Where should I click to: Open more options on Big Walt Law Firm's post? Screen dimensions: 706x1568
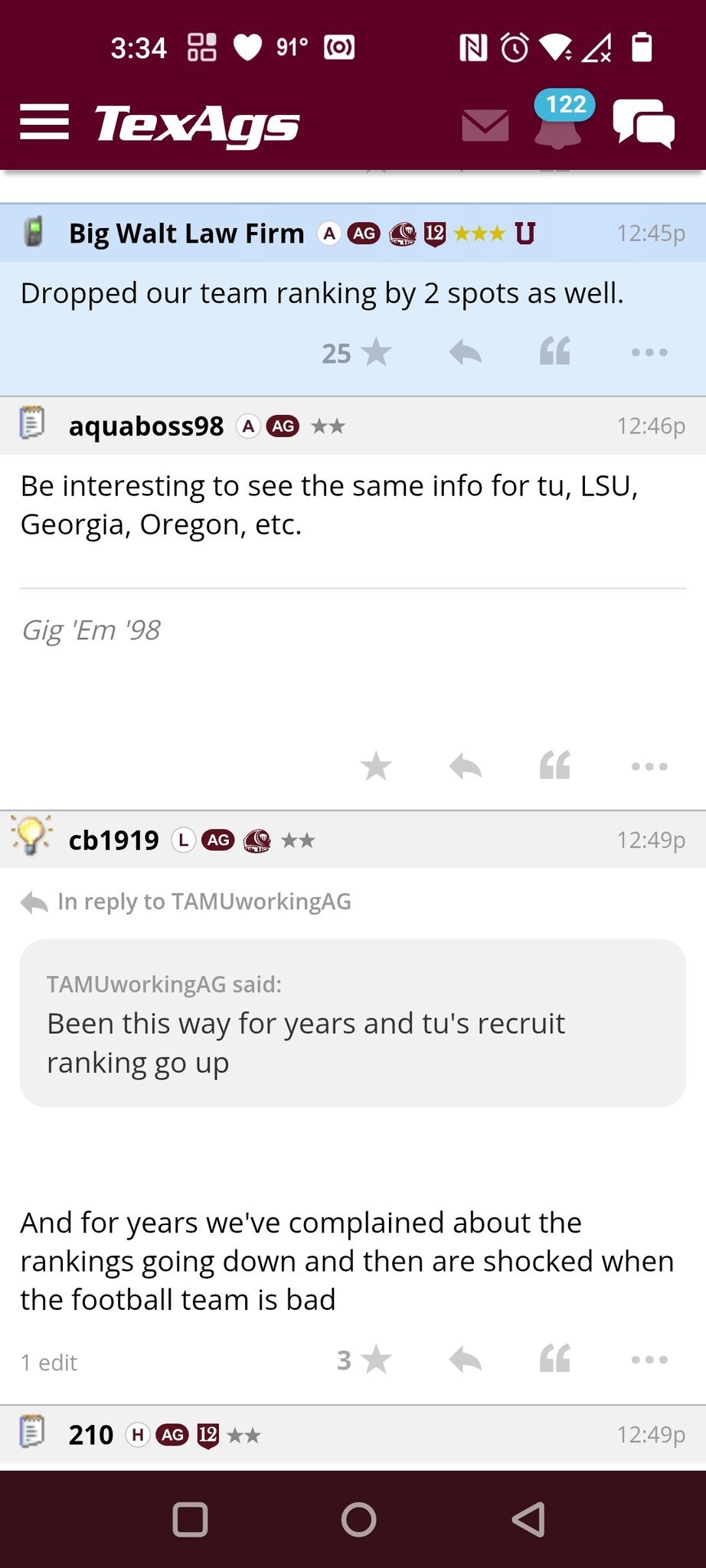649,353
